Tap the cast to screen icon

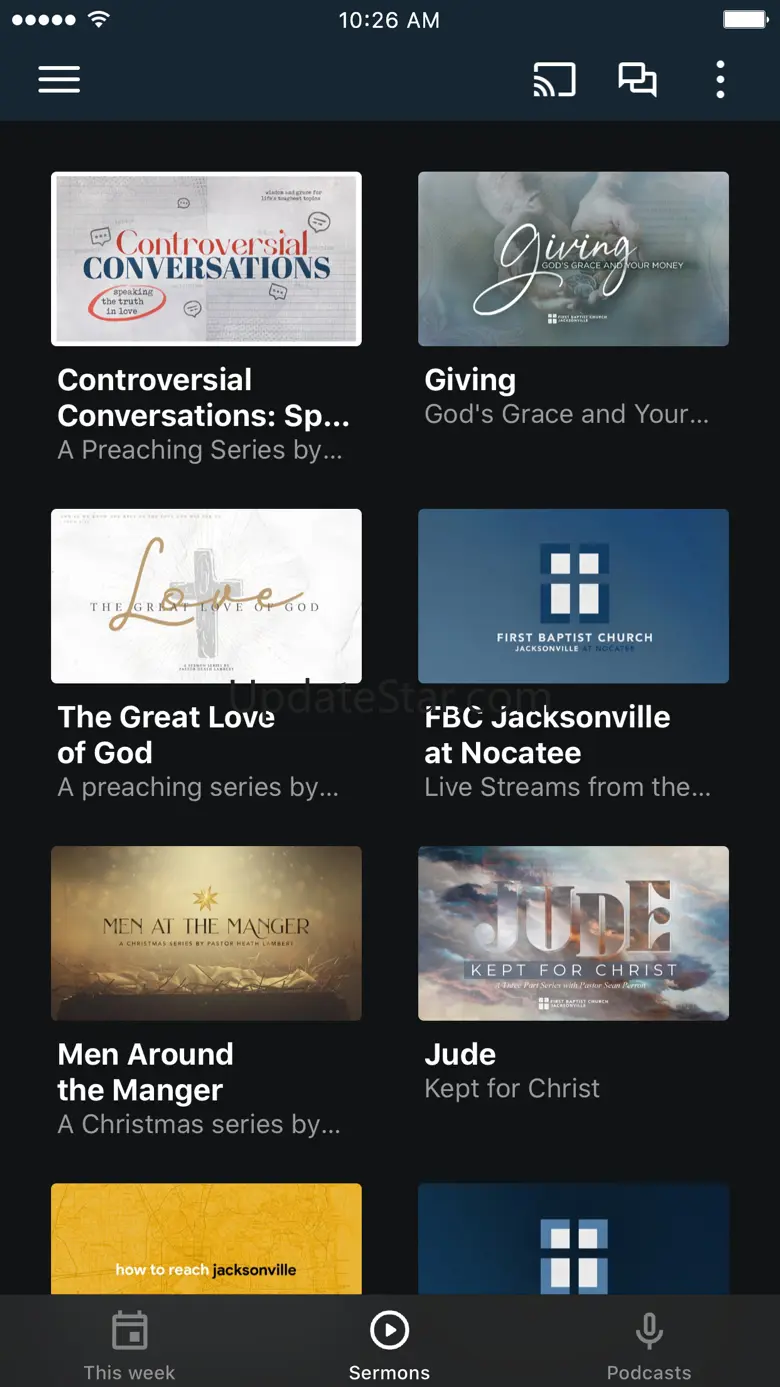pos(554,80)
